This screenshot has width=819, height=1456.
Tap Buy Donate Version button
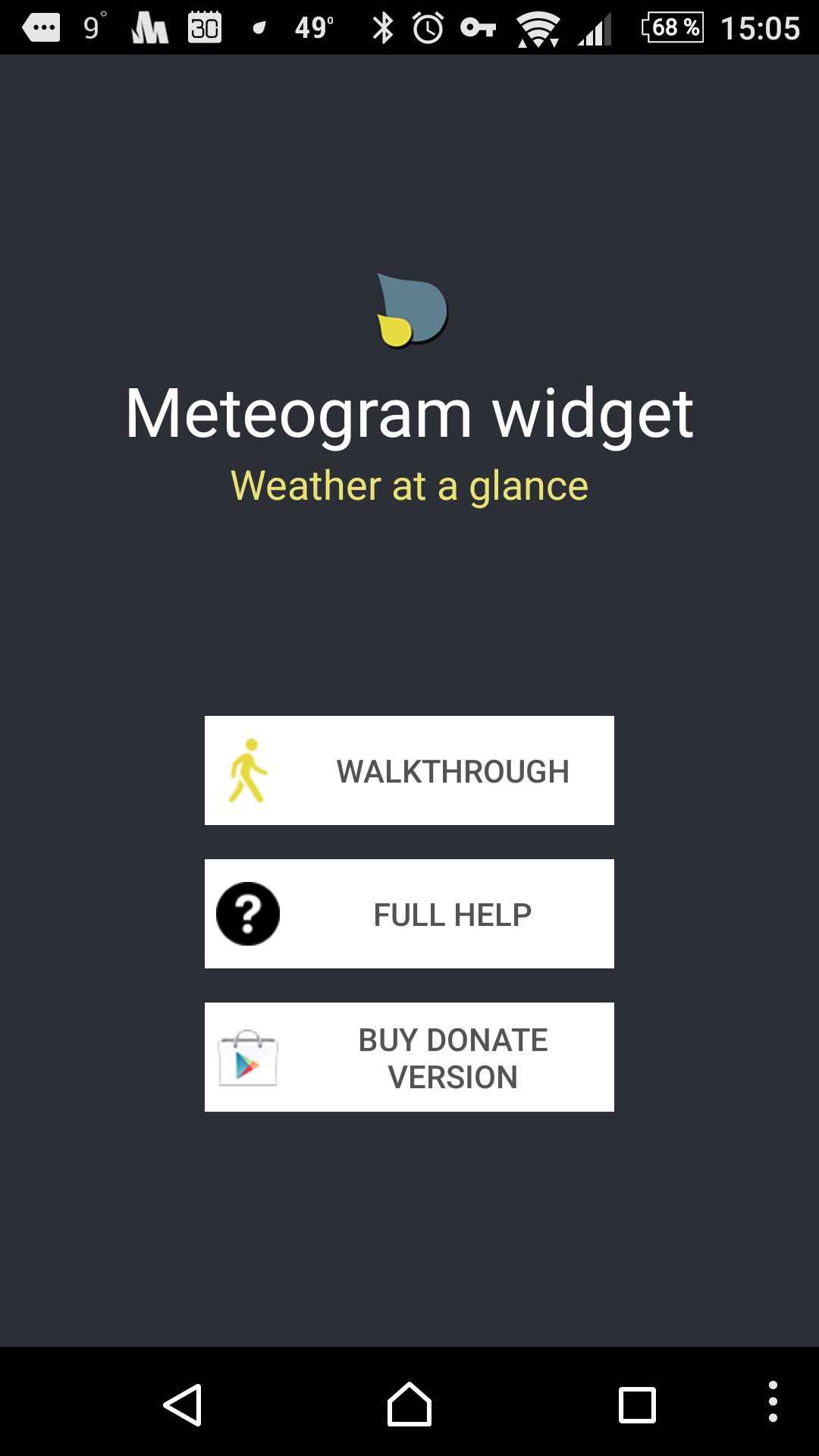(x=409, y=1057)
